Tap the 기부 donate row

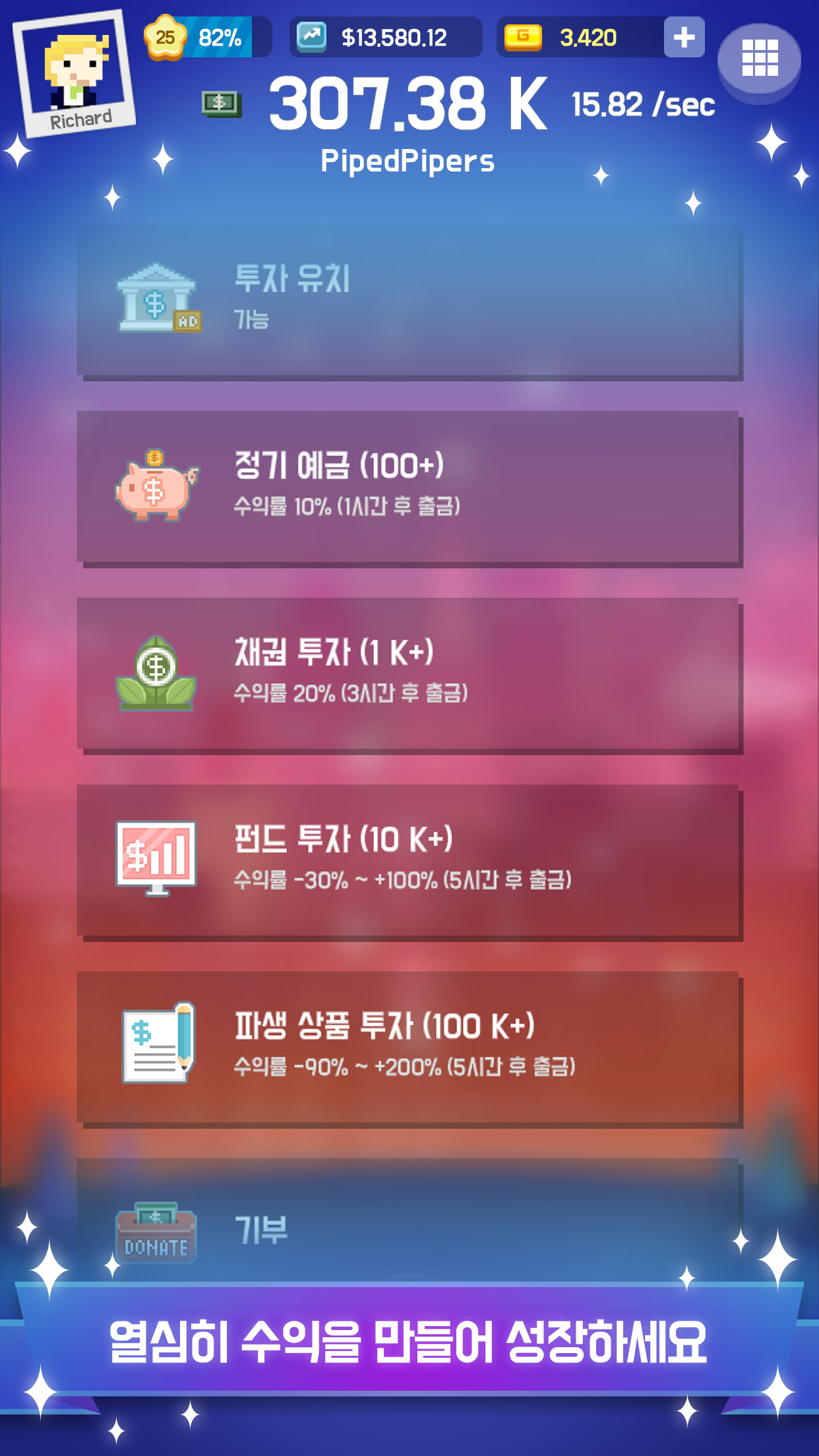point(409,1220)
